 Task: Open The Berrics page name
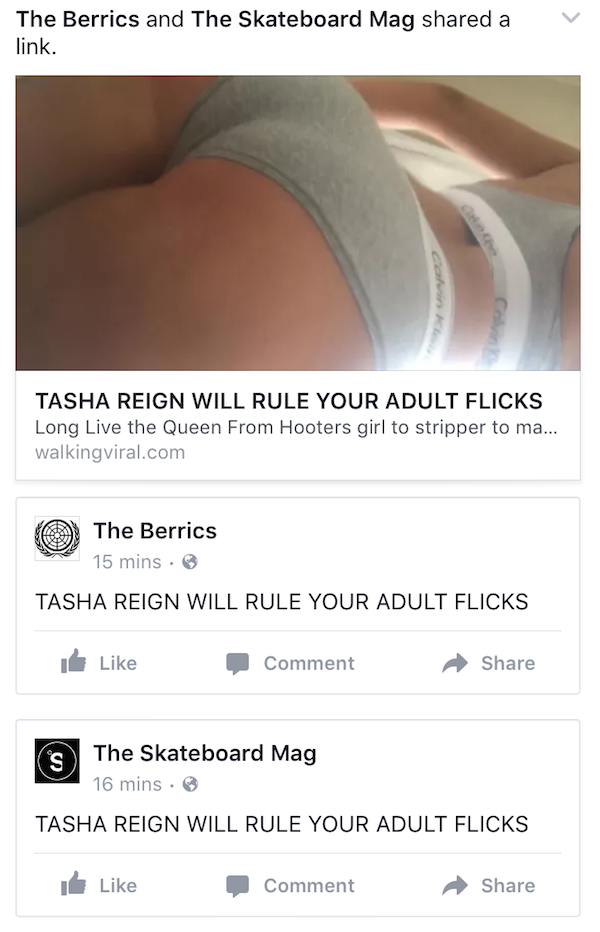(155, 531)
